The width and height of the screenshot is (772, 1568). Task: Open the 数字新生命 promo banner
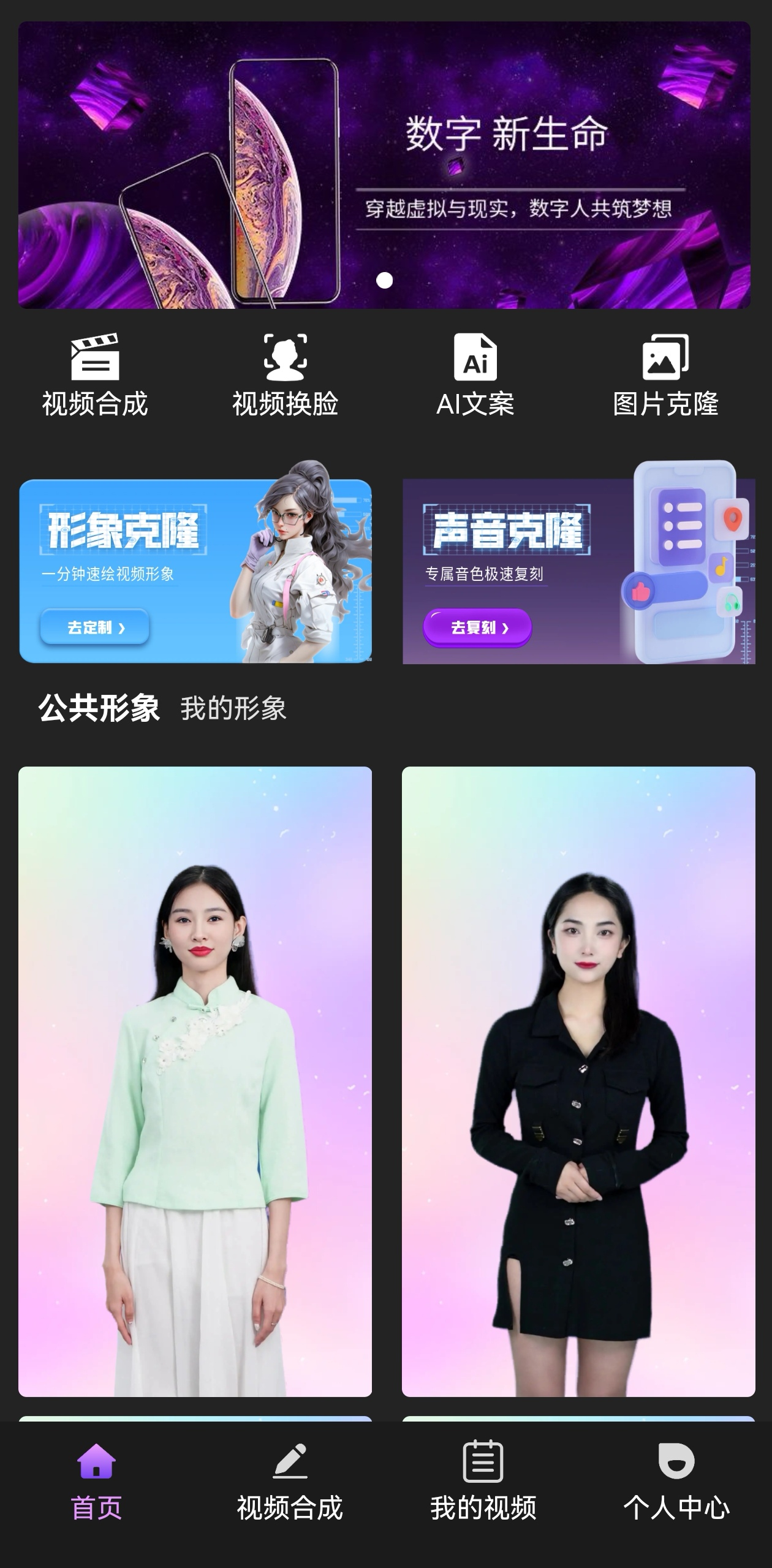click(x=384, y=165)
